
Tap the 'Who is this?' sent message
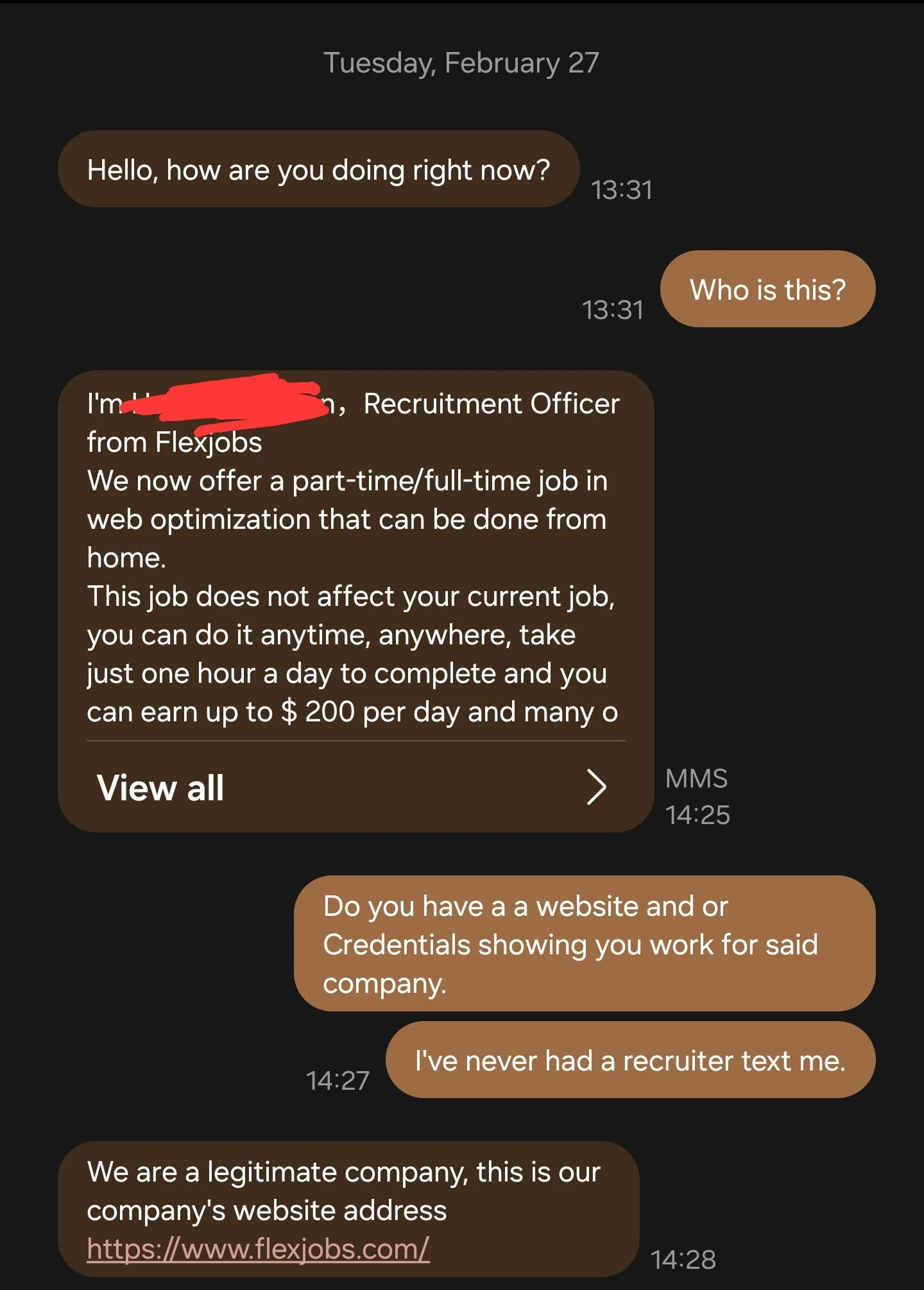click(x=768, y=289)
